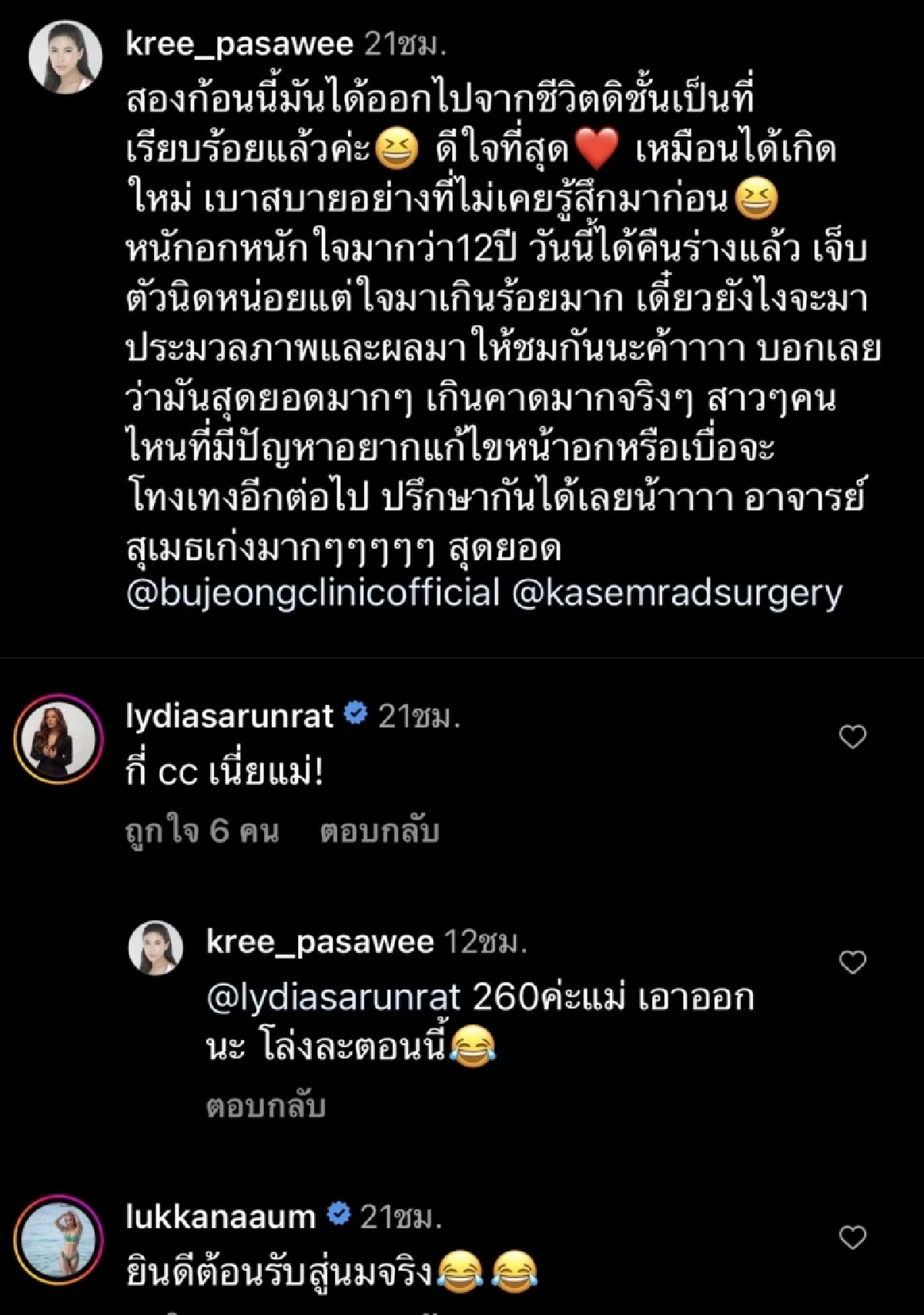Image resolution: width=924 pixels, height=1315 pixels.
Task: Open kree_pasawee's profile picture in caption
Action: point(65,58)
